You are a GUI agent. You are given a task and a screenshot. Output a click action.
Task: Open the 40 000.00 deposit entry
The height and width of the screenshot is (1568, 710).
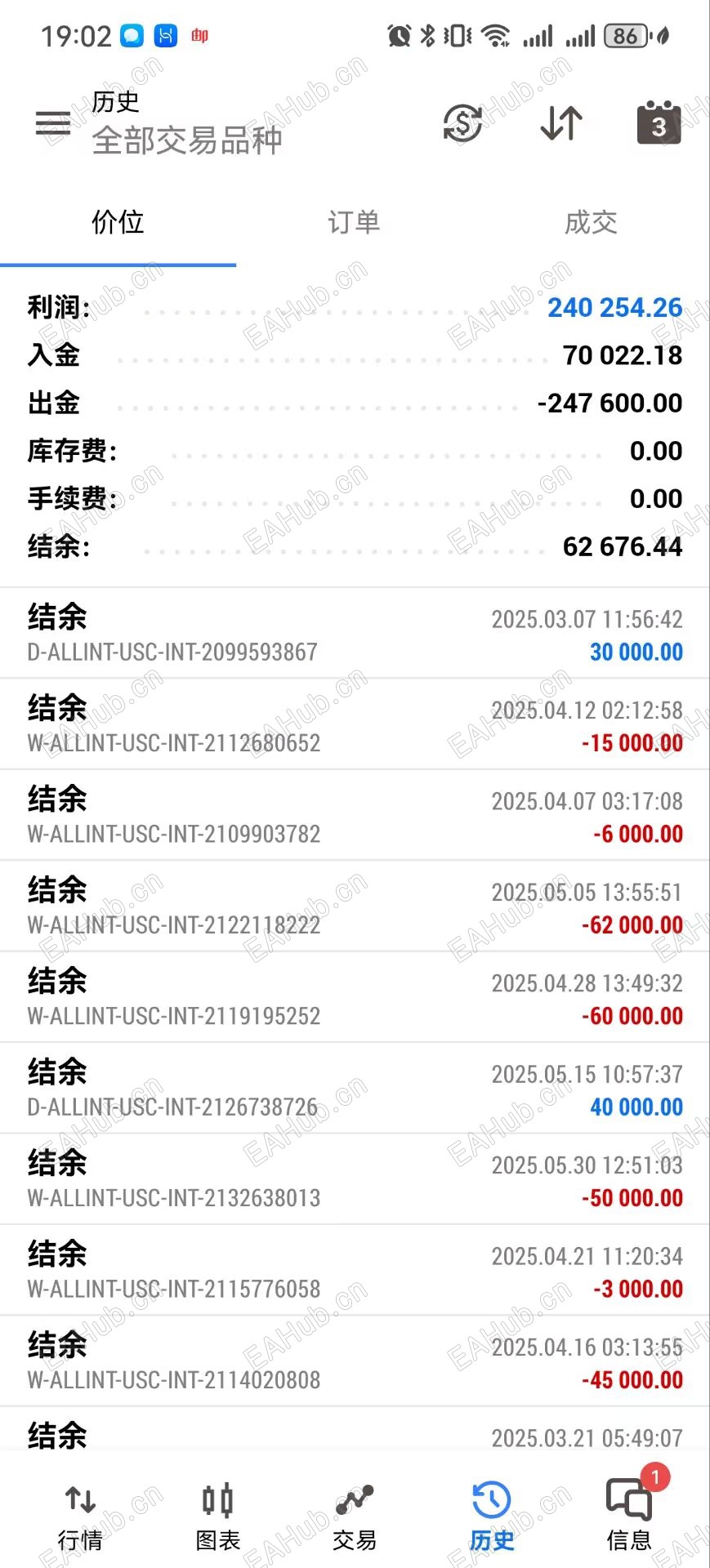point(355,1089)
